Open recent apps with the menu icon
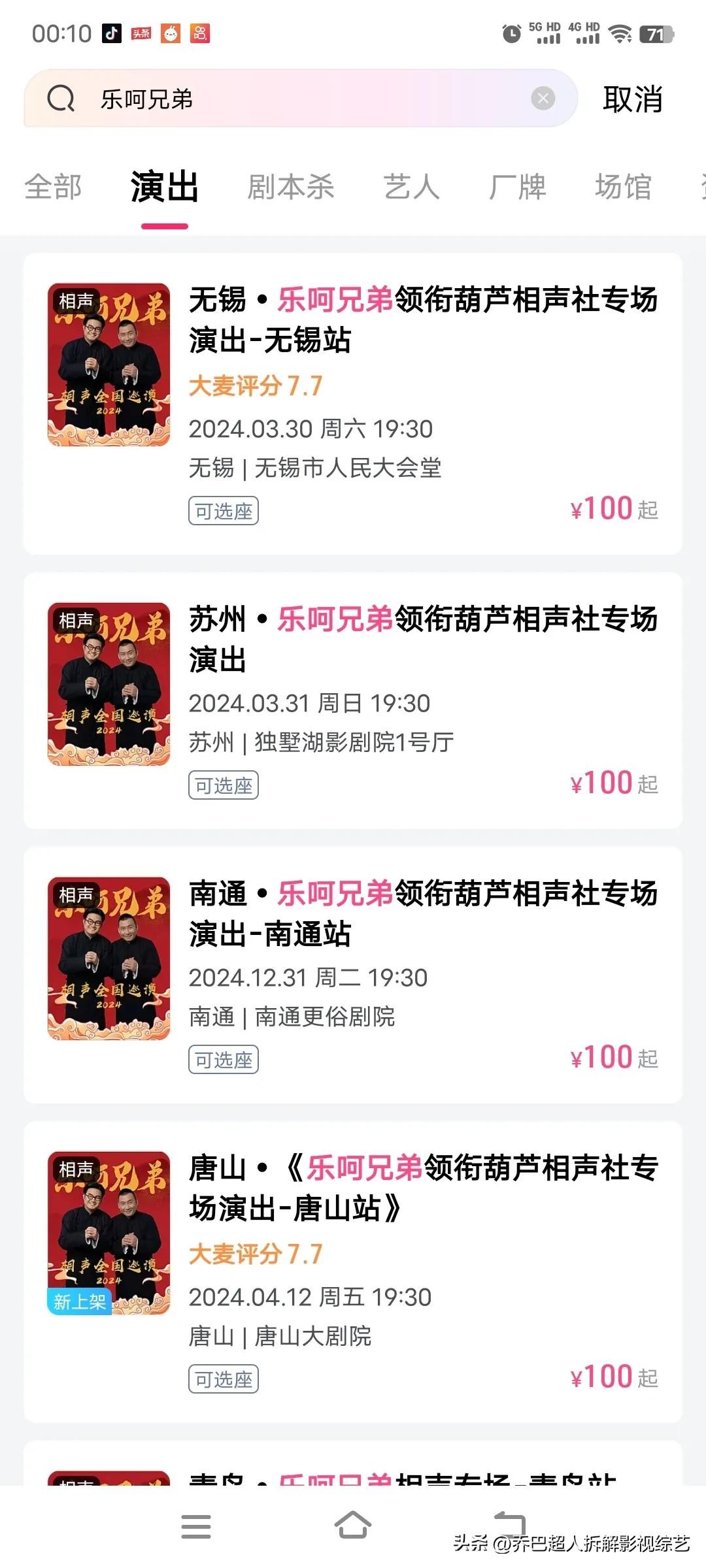Screen dimensions: 706x1568 tap(196, 1526)
